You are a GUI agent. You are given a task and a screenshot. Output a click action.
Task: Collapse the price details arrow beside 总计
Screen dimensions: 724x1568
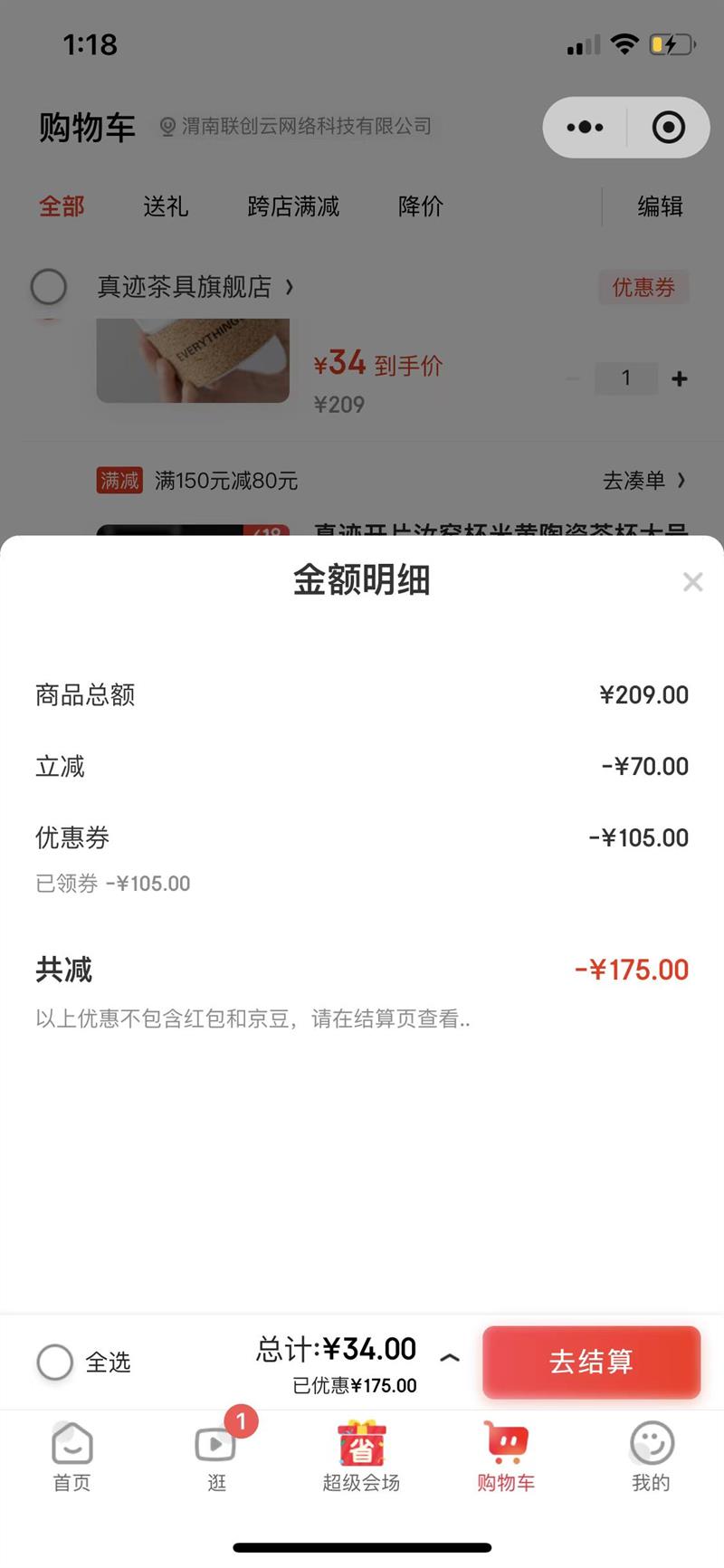[450, 1357]
